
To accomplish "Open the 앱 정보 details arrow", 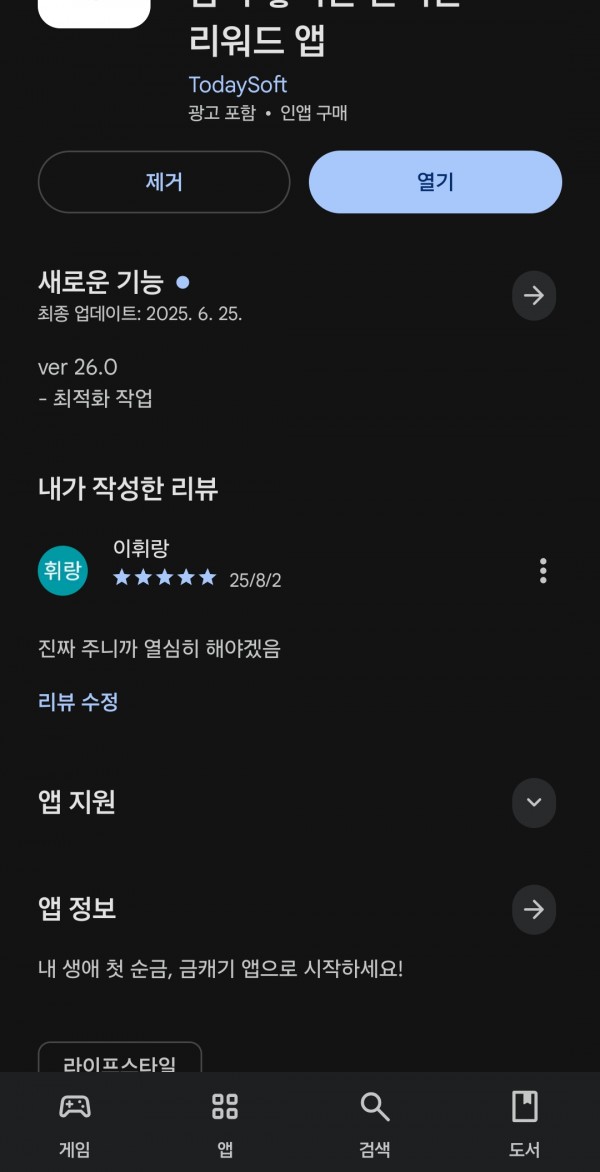I will (x=534, y=909).
